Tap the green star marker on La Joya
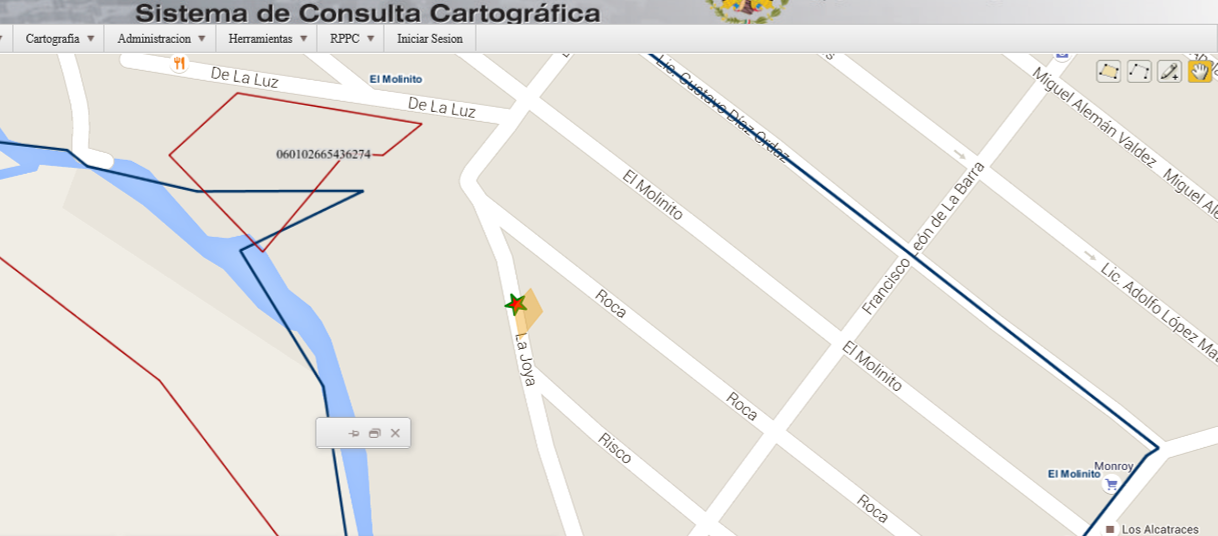The image size is (1218, 536). coord(516,304)
